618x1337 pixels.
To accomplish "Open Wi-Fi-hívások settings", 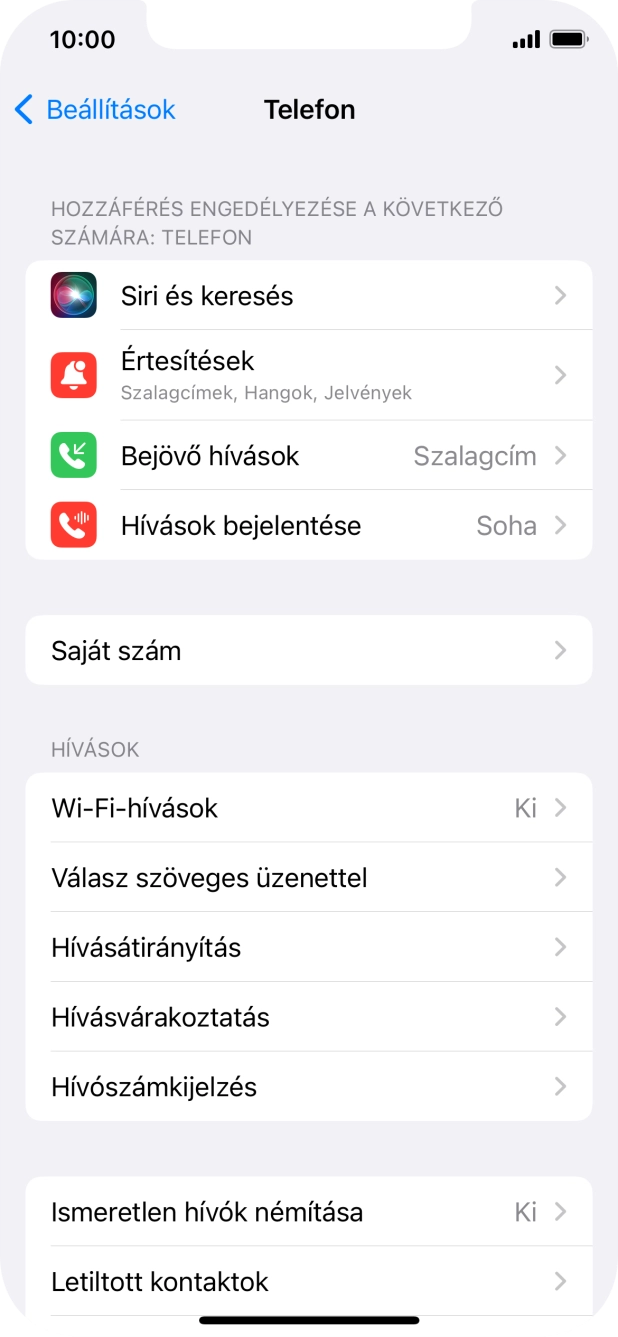I will (x=308, y=808).
